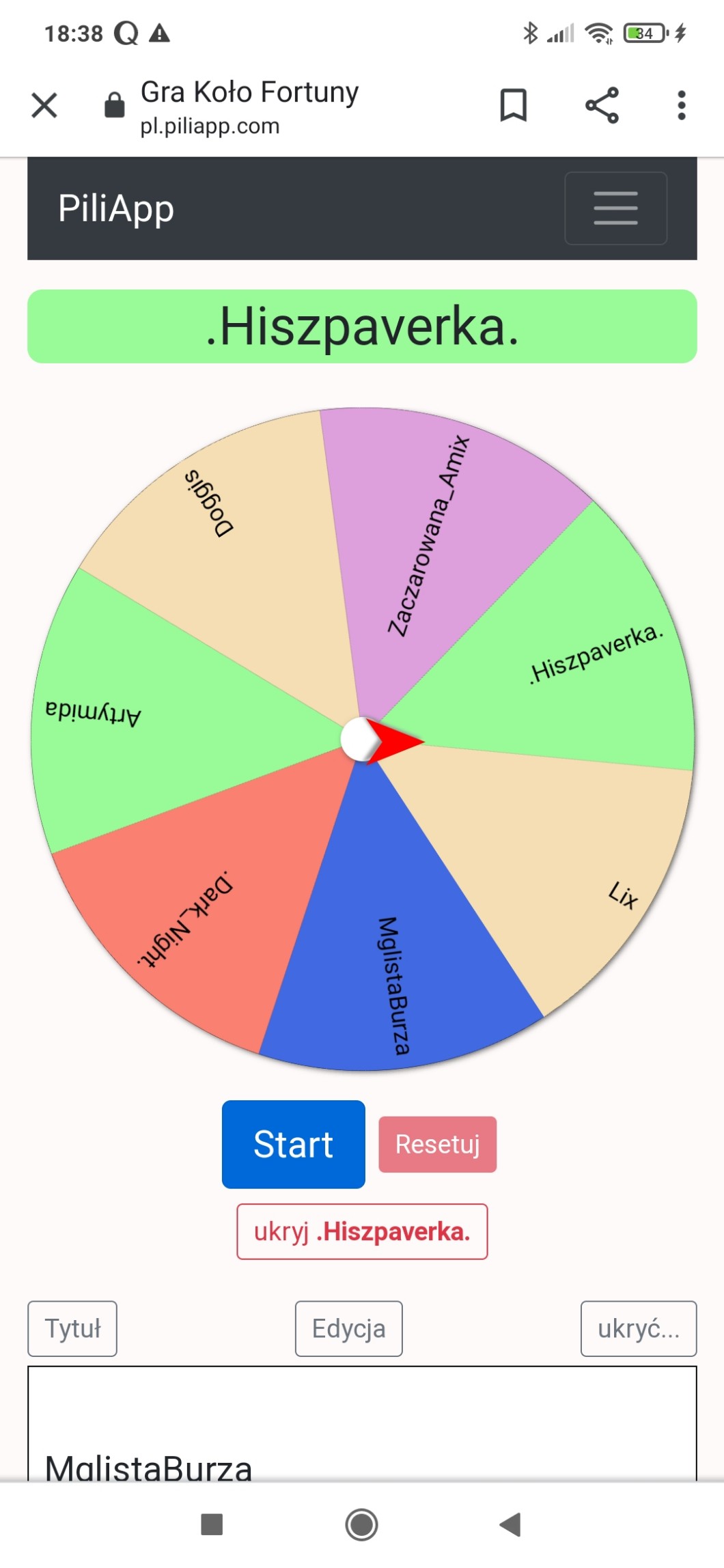
Task: Bookmark this page
Action: tap(513, 106)
